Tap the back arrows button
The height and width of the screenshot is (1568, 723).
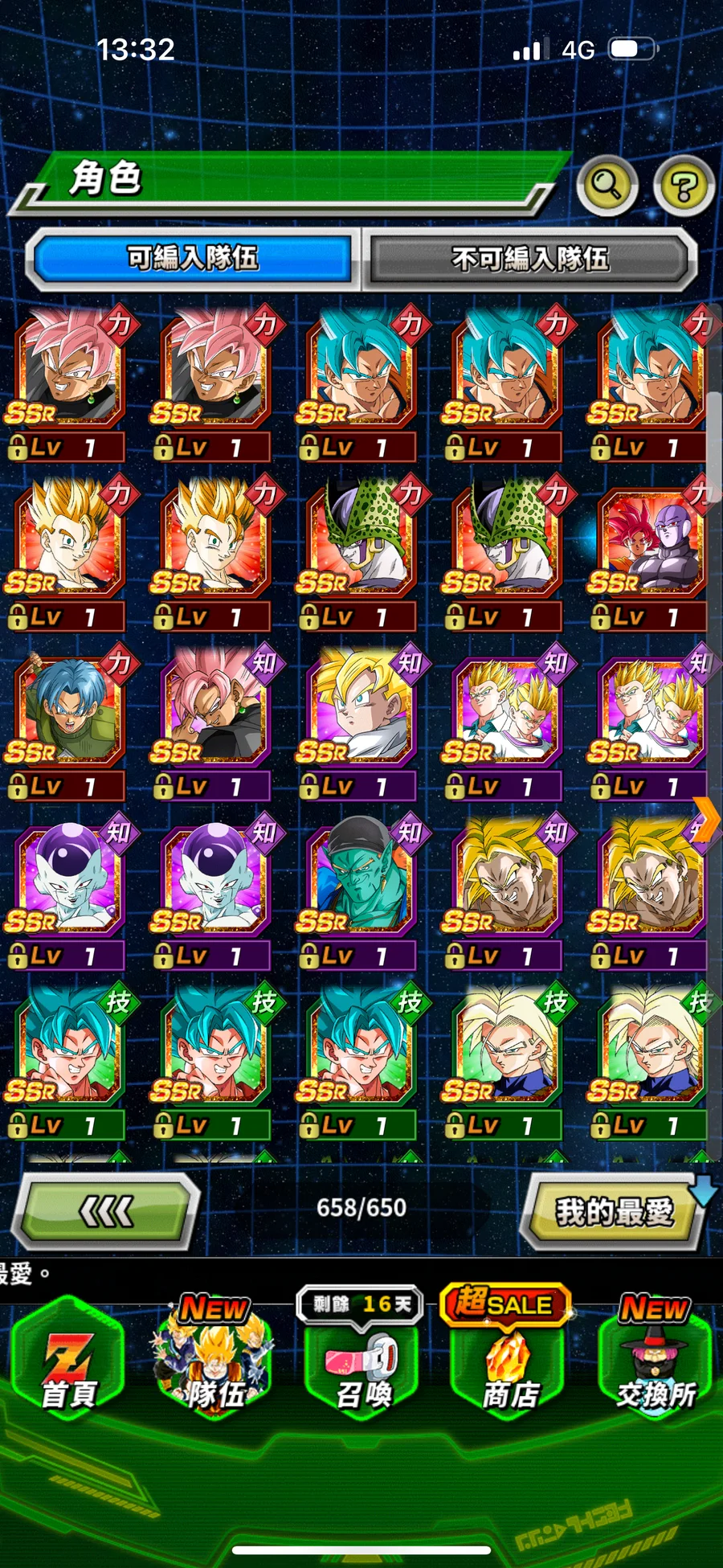(x=105, y=1211)
